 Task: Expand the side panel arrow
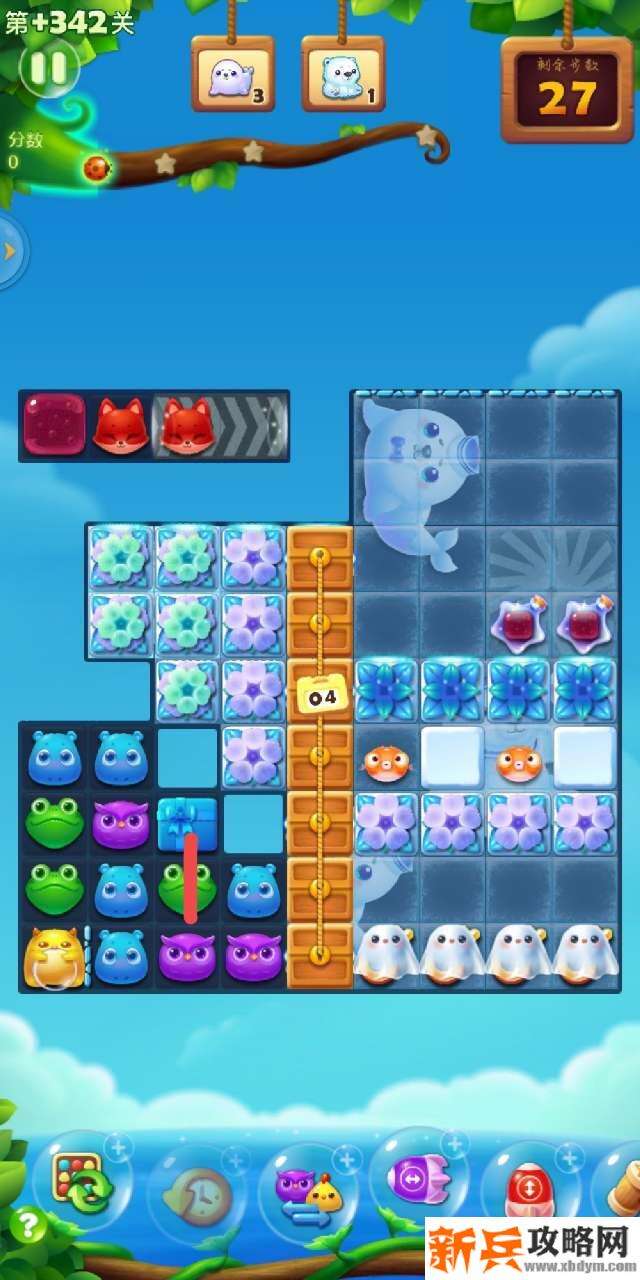point(11,252)
